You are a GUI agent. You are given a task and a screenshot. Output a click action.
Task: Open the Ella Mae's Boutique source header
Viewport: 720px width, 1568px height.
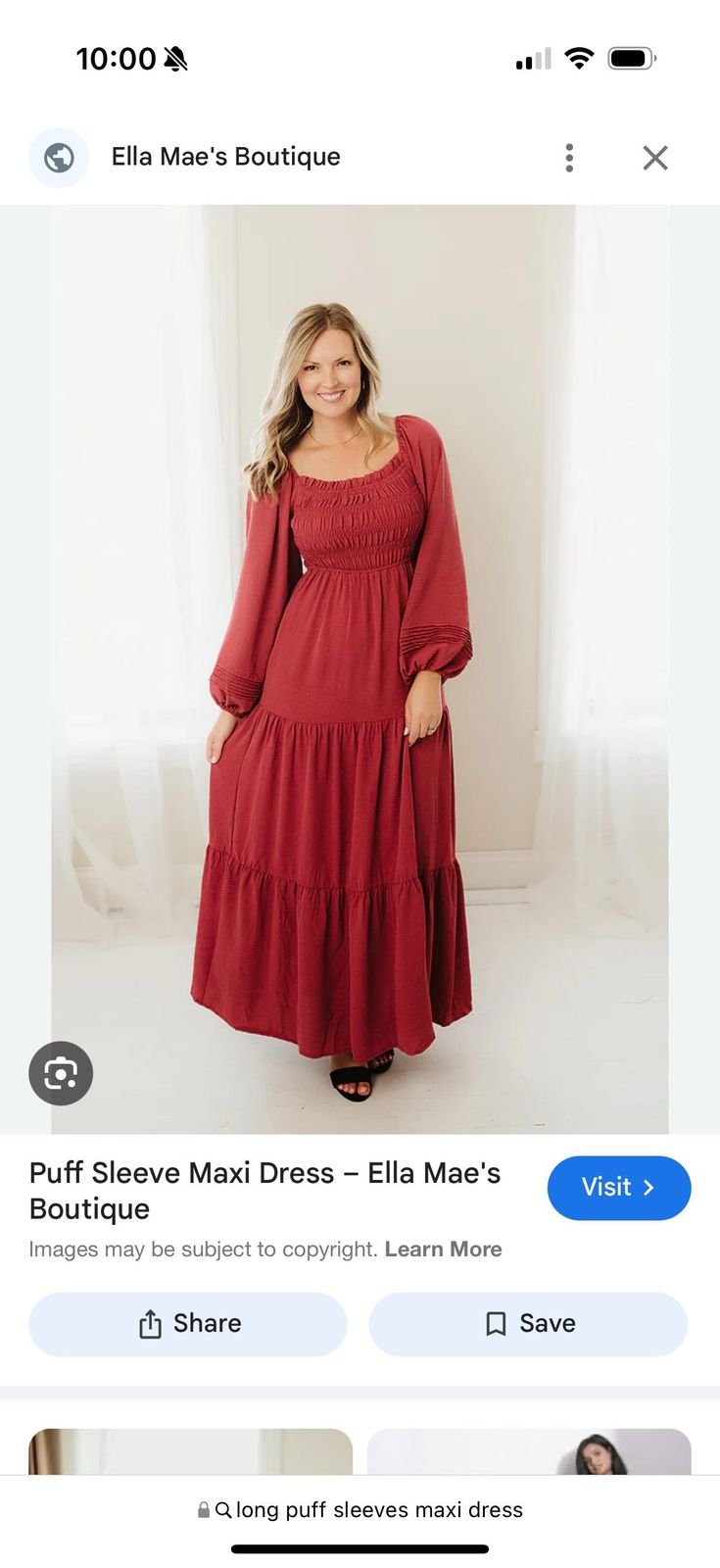[225, 157]
